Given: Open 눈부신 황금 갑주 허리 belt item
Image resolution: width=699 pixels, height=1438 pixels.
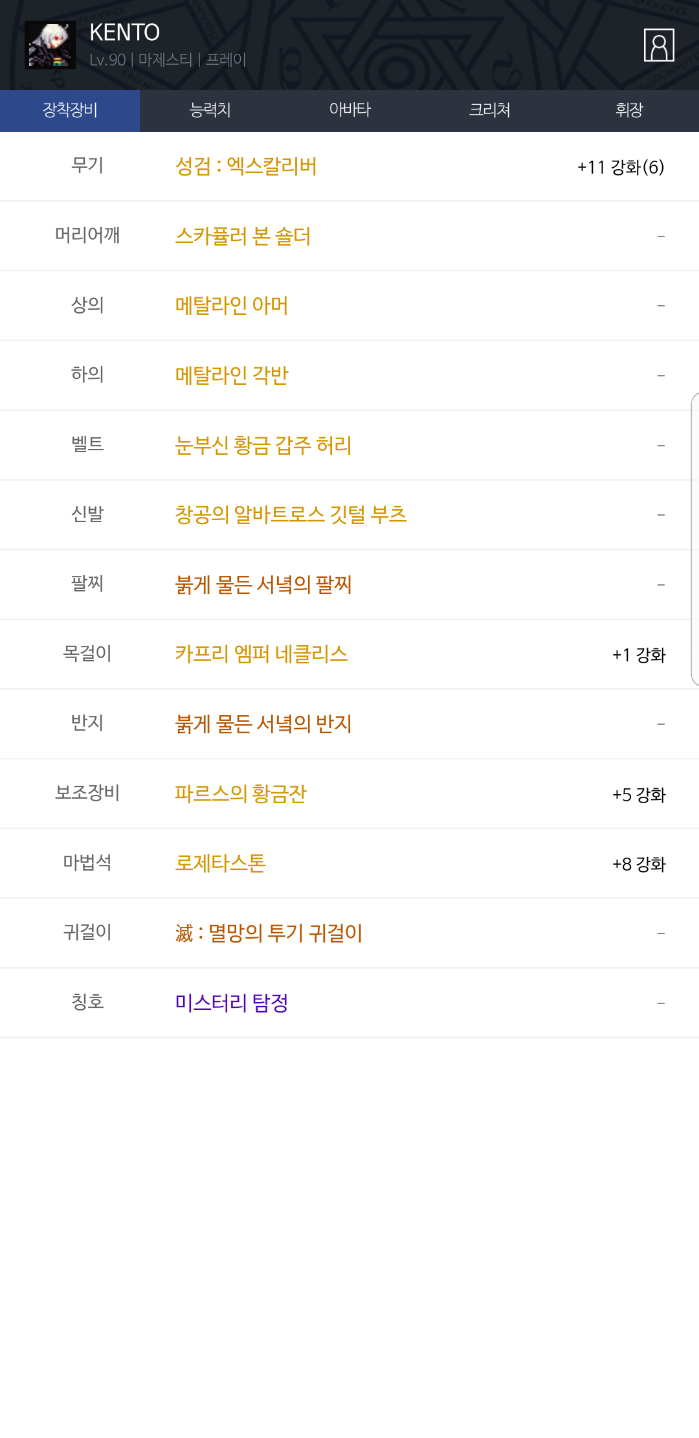Looking at the screenshot, I should 263,445.
